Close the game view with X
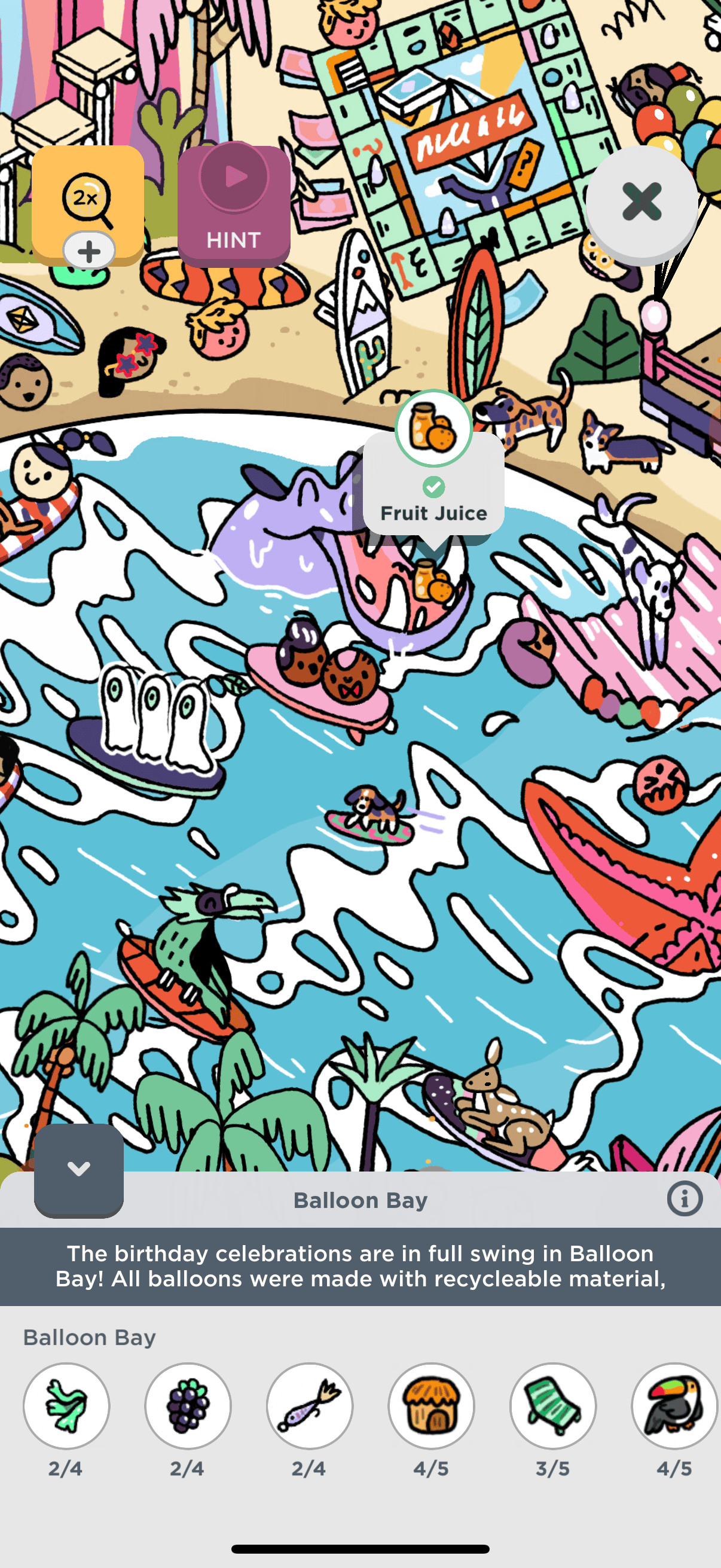 (x=641, y=202)
